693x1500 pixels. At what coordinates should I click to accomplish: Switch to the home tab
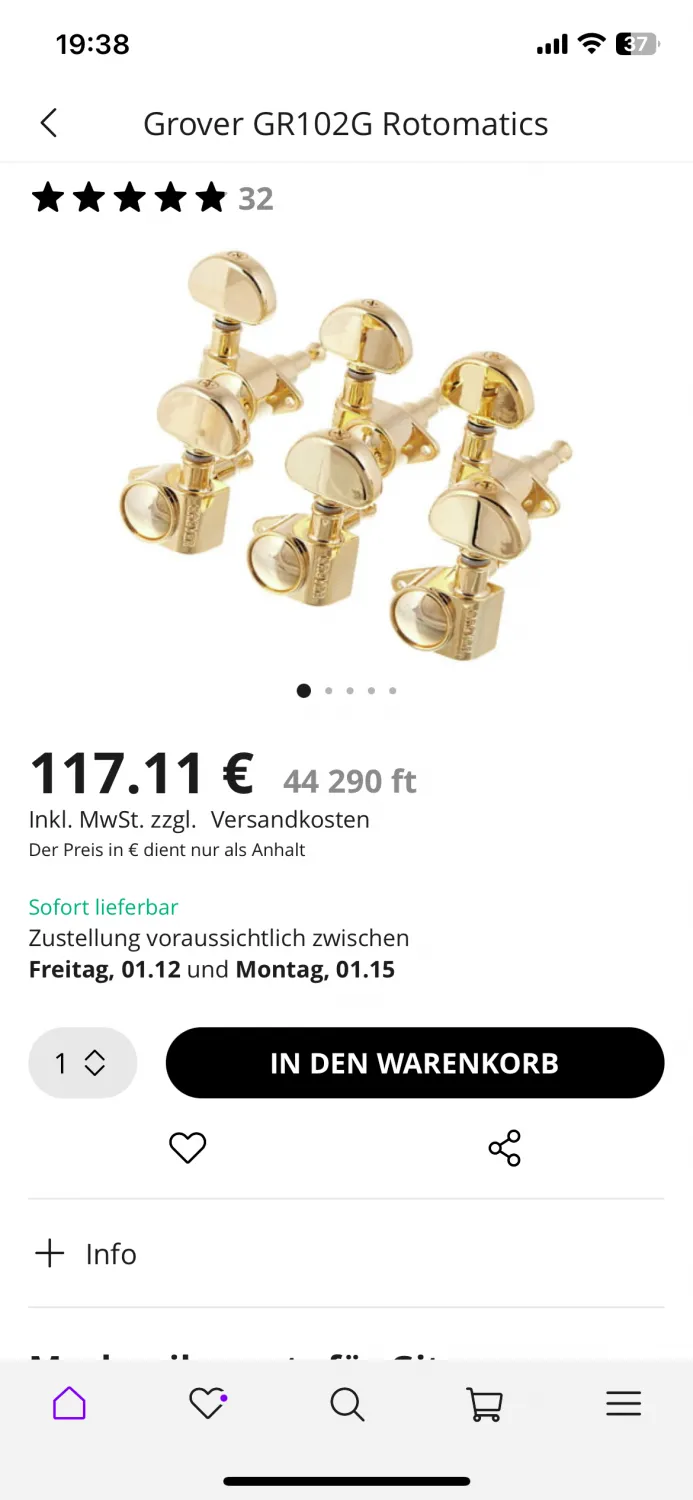(x=69, y=1404)
